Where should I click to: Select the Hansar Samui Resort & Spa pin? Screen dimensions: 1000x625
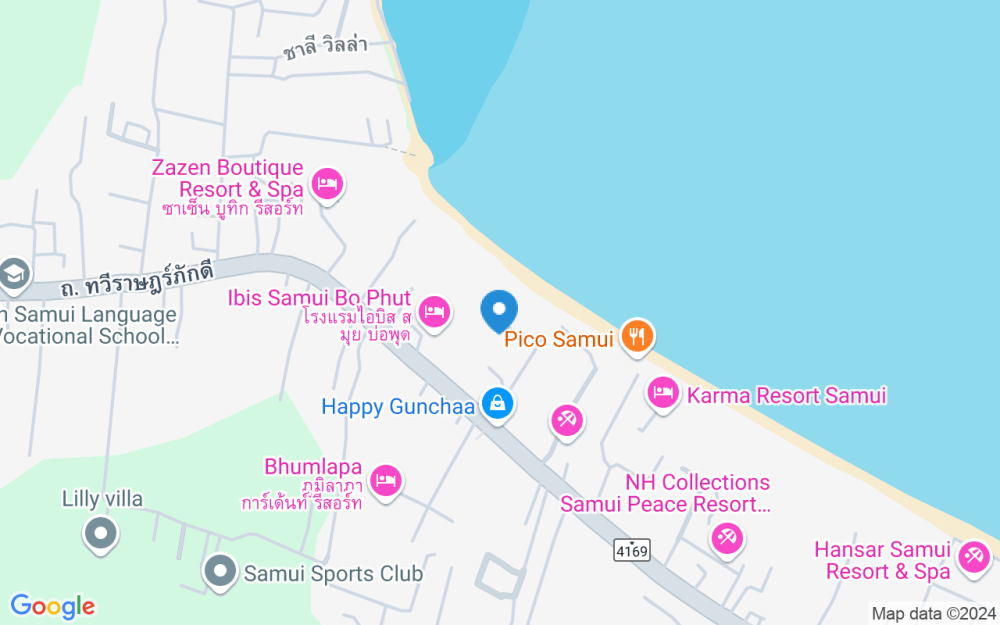(974, 558)
